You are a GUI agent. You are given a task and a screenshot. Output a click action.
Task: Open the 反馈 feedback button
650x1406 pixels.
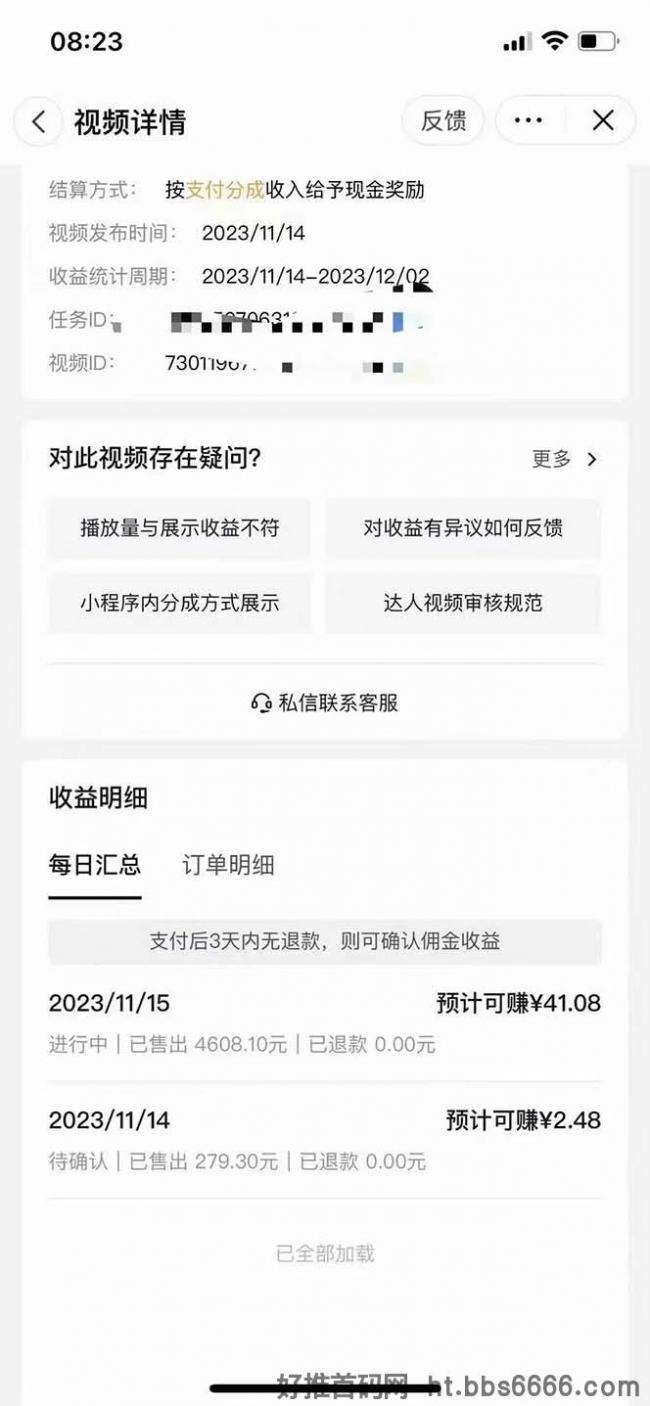point(443,121)
